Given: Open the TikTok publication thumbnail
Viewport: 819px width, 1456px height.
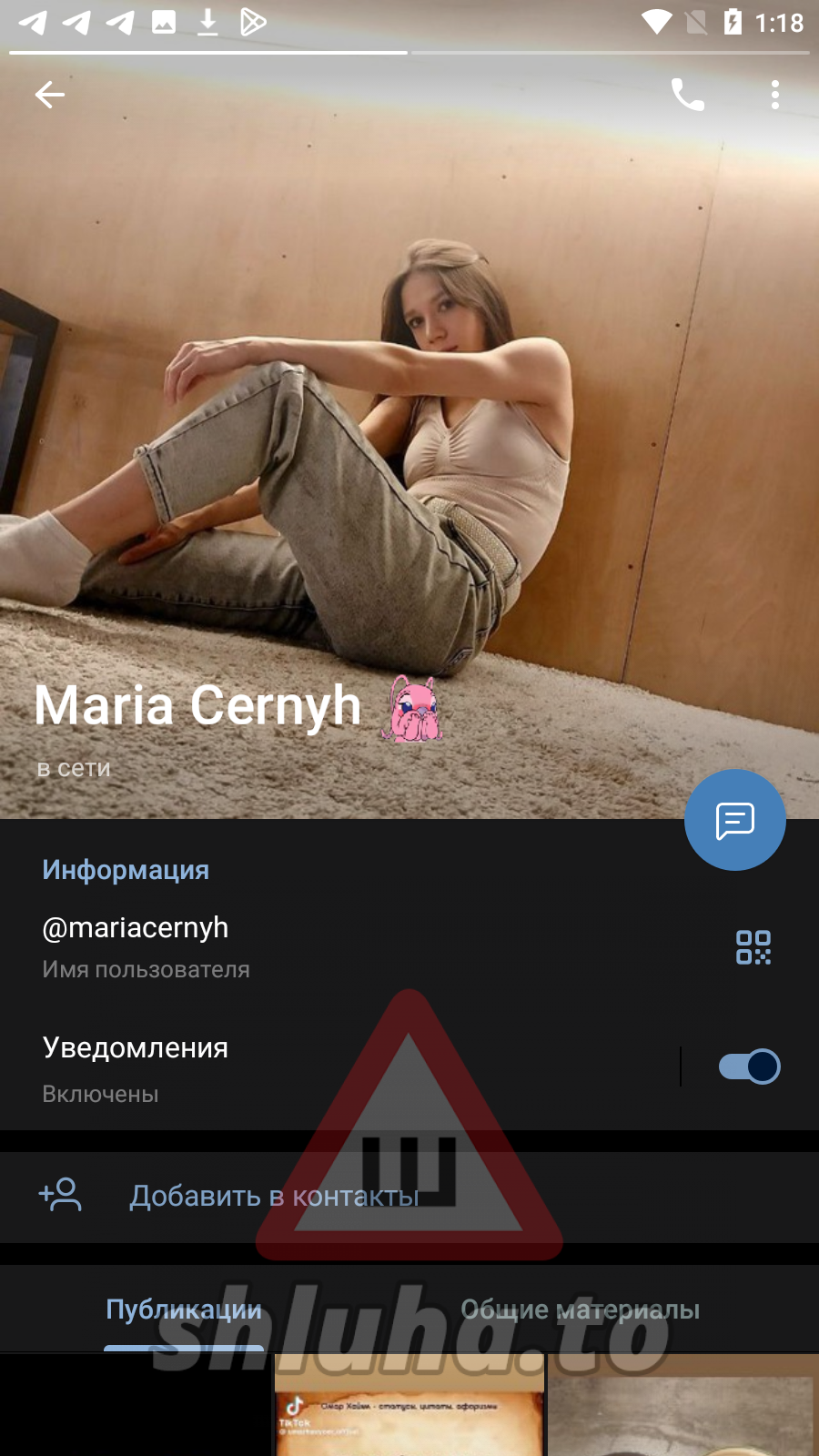Looking at the screenshot, I should [x=409, y=1406].
